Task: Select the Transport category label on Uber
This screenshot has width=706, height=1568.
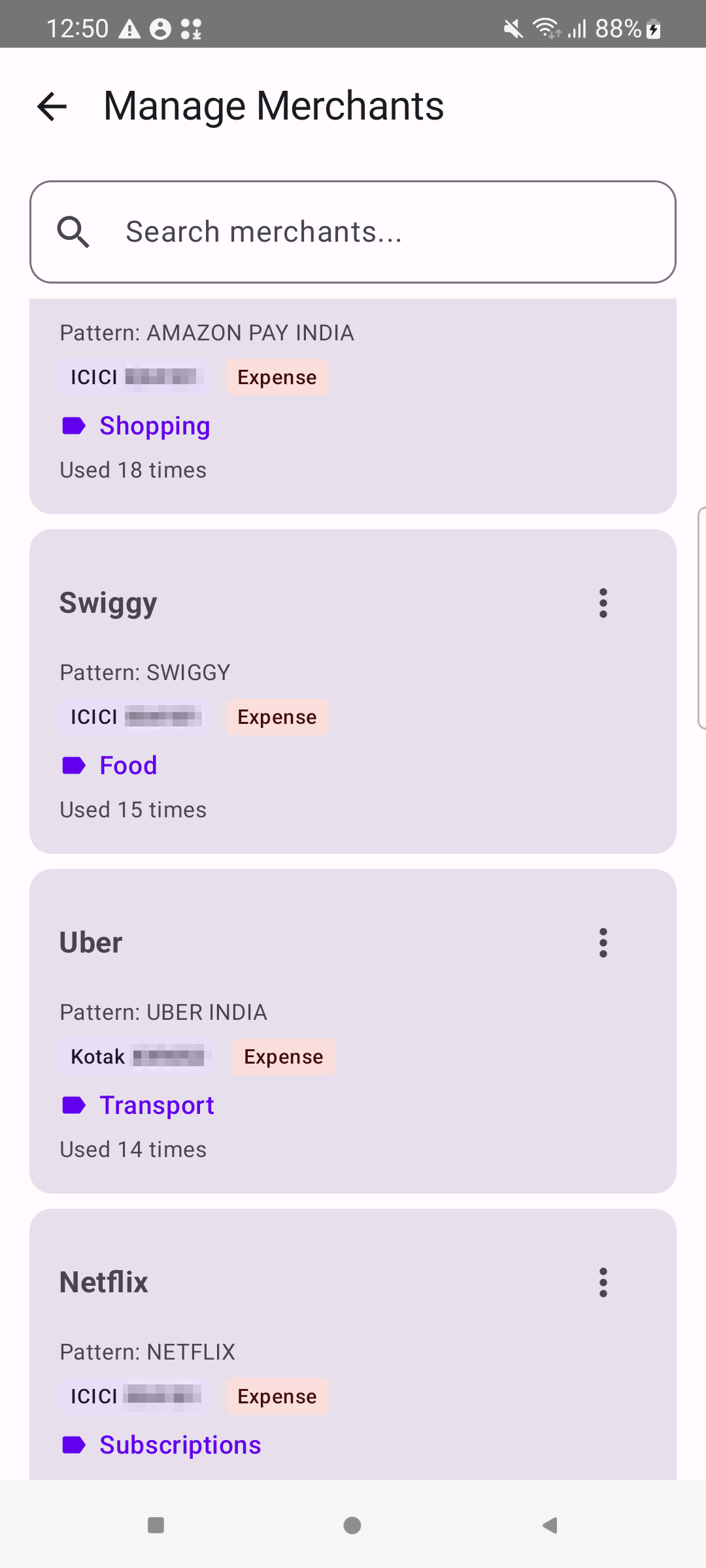Action: tap(157, 1105)
